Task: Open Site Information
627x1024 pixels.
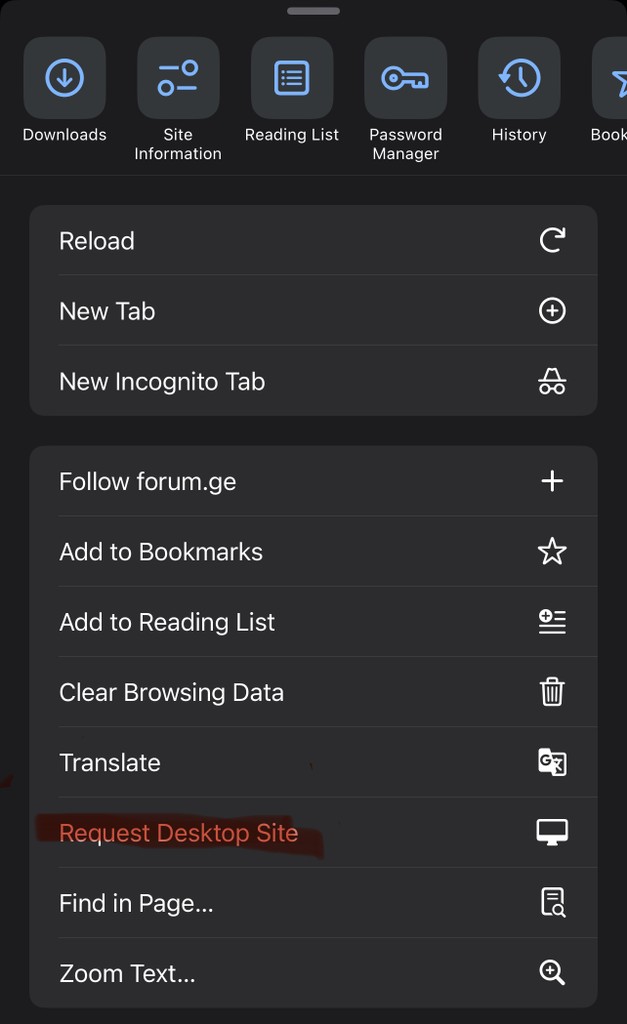Action: (178, 79)
